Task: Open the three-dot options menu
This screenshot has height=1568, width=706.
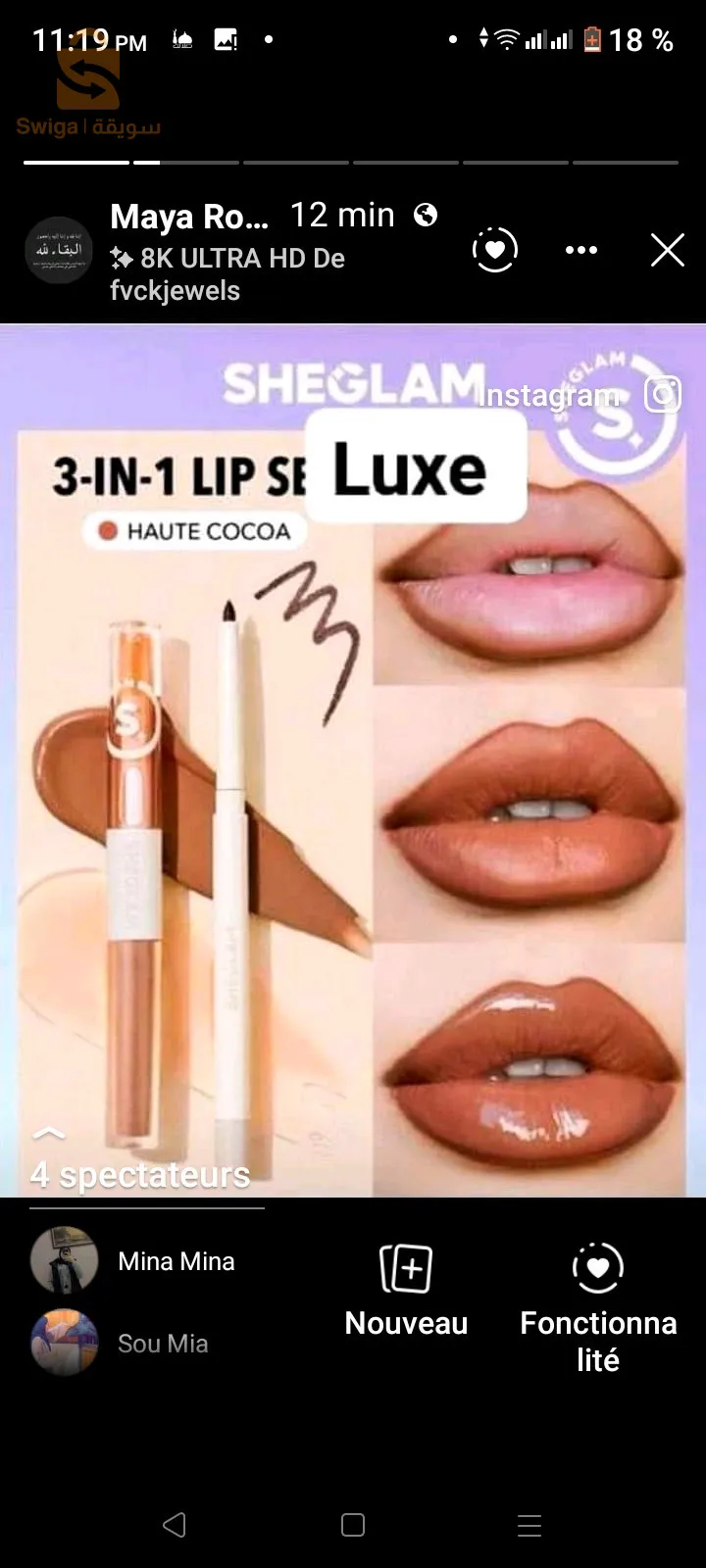Action: (581, 251)
